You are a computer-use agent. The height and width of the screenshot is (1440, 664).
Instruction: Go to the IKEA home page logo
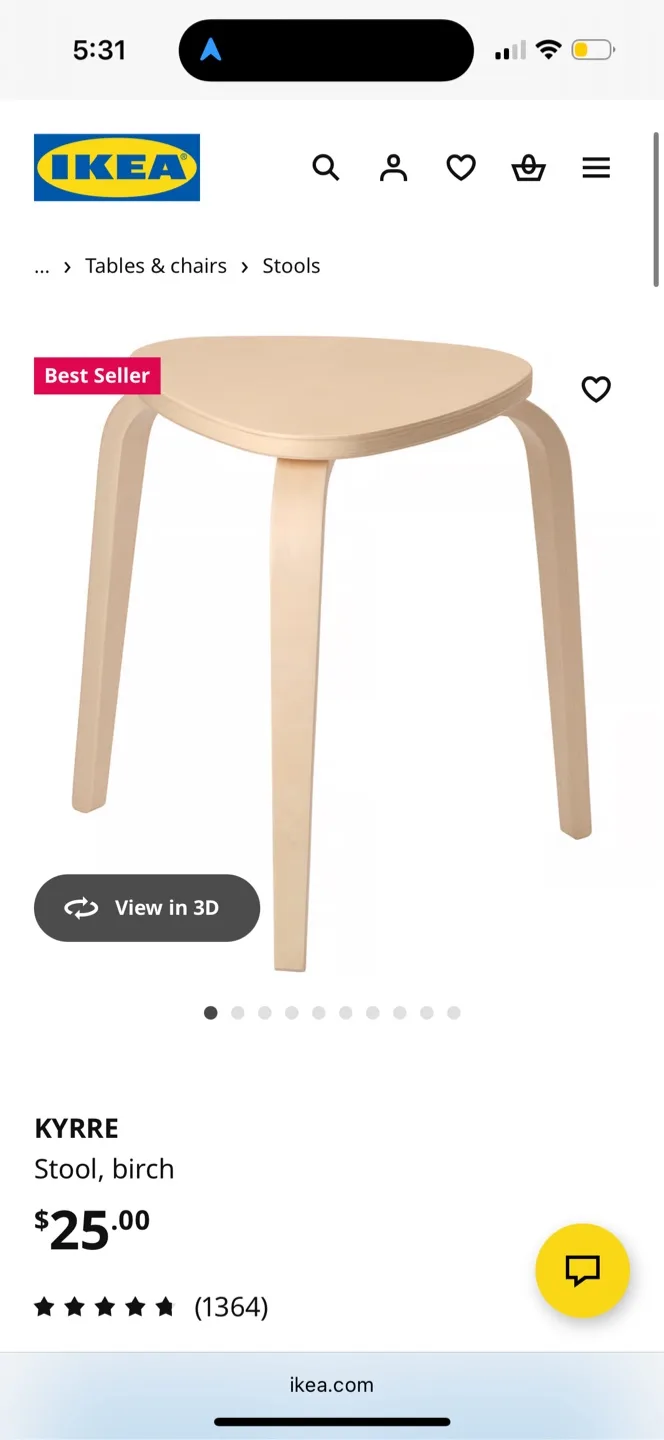click(x=117, y=167)
